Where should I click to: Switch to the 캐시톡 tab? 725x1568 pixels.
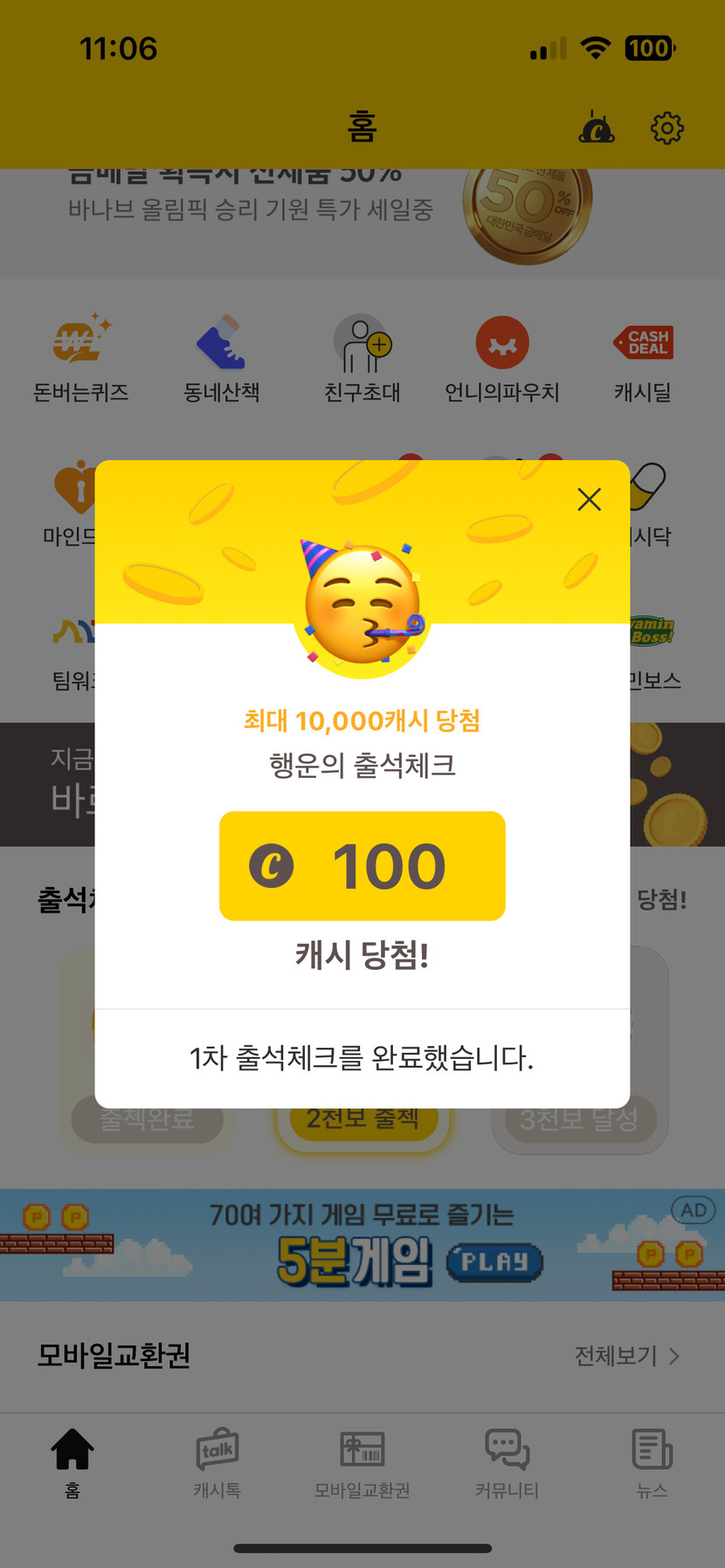[x=217, y=1463]
